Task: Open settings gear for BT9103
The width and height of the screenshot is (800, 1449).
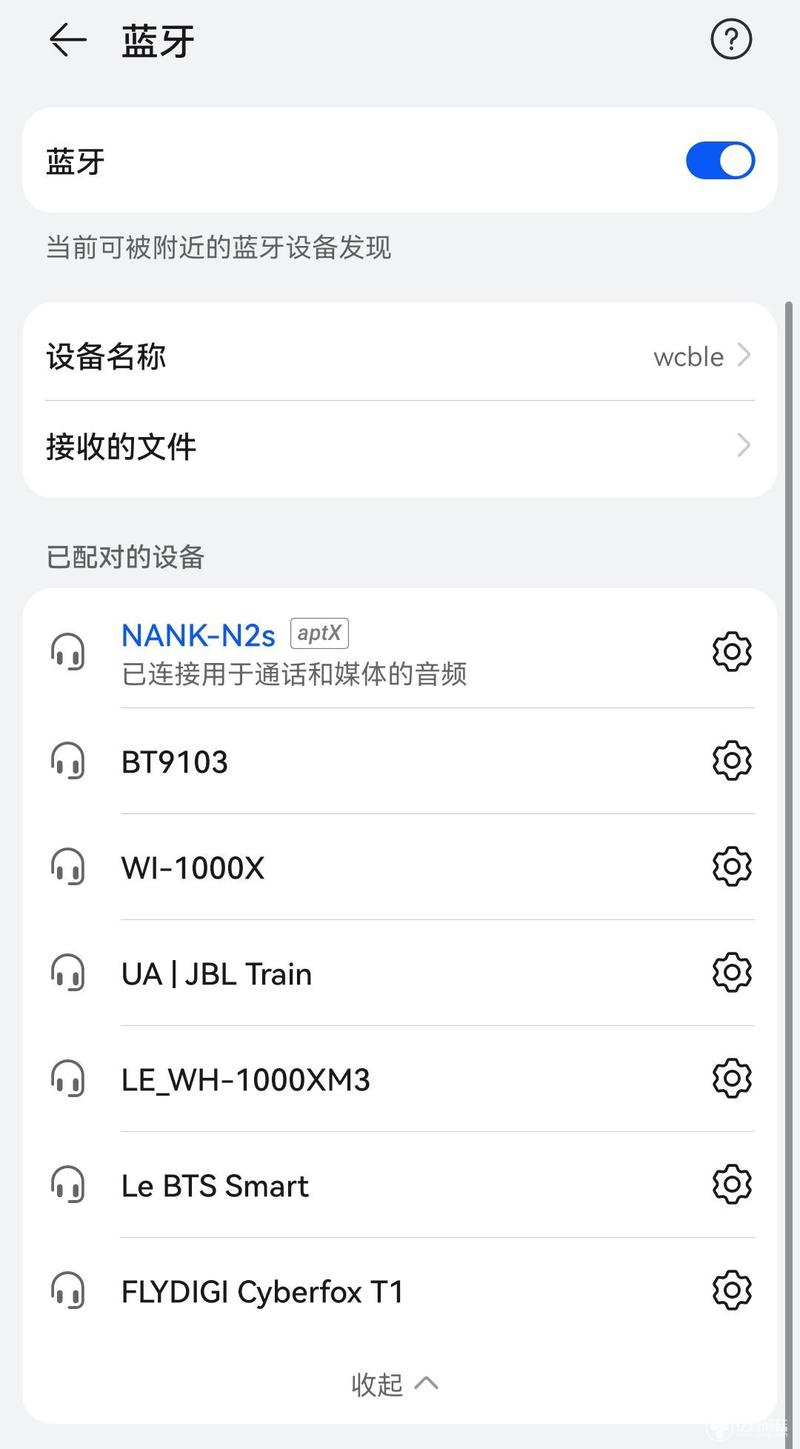Action: click(x=731, y=761)
